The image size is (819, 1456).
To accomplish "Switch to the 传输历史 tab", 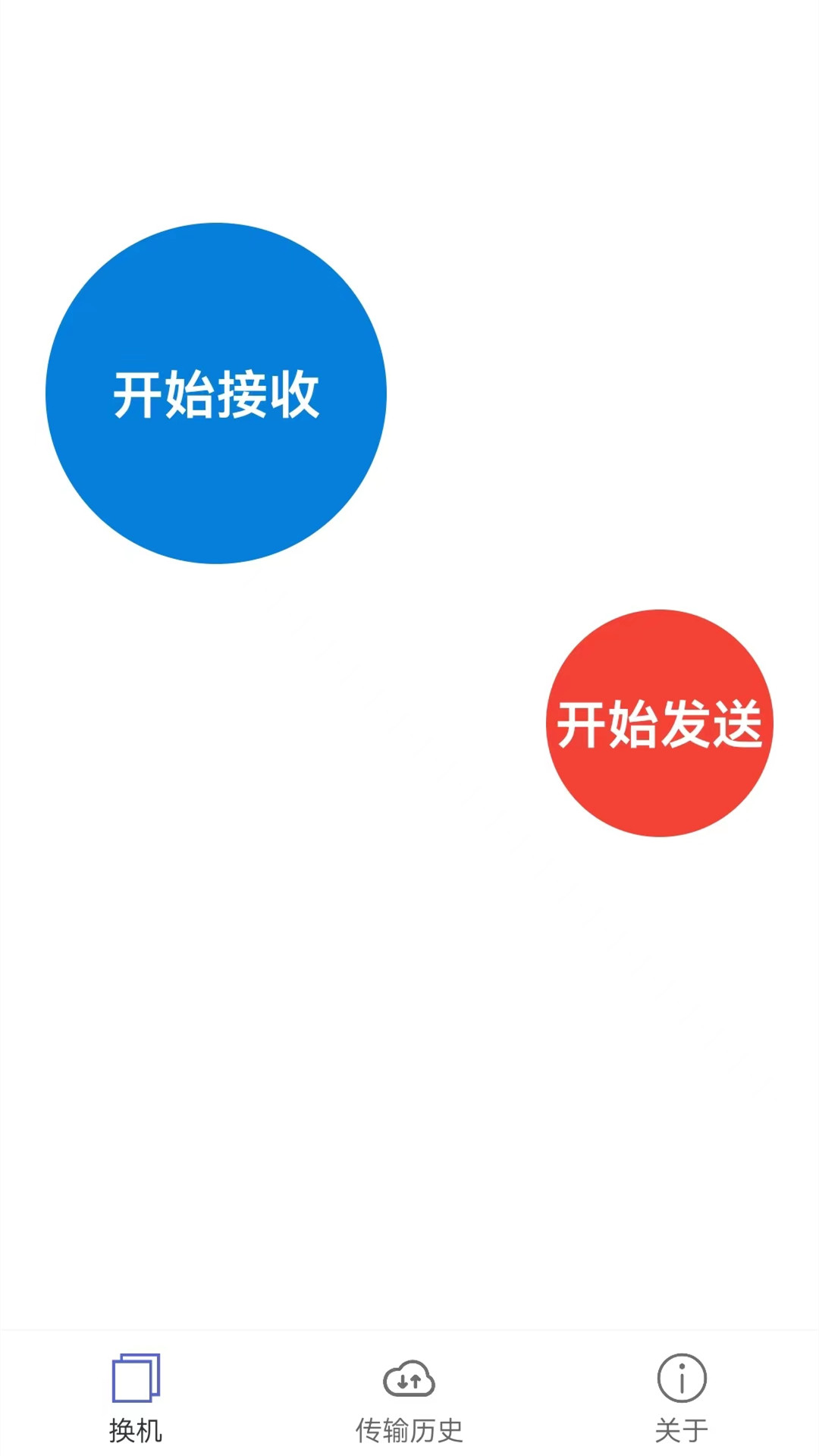I will pyautogui.click(x=409, y=1398).
